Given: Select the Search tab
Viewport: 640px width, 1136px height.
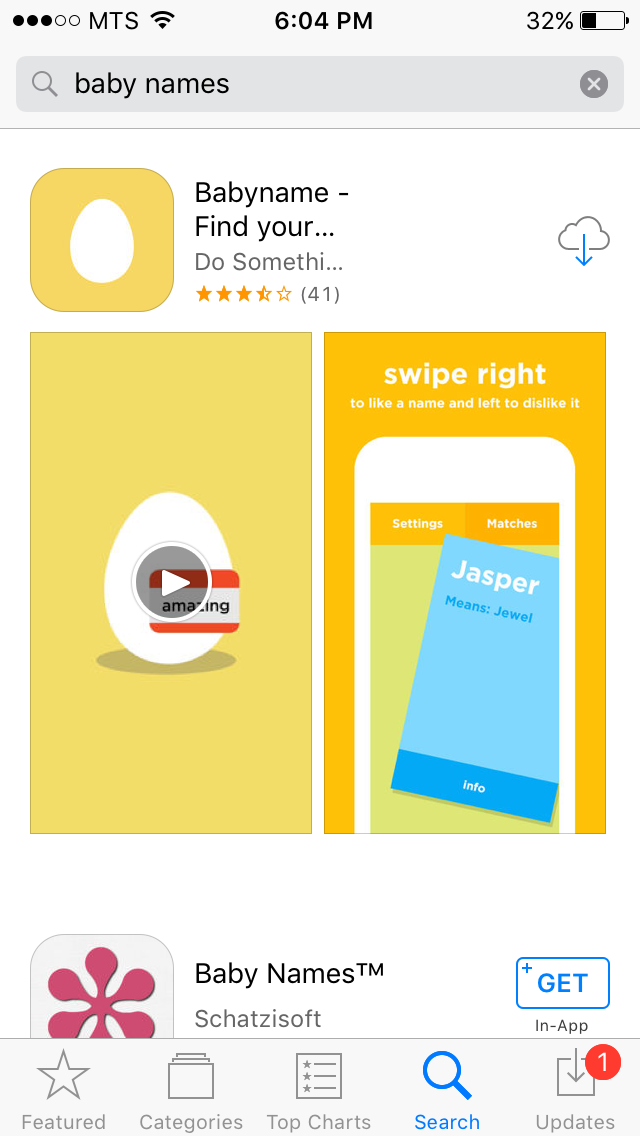Looking at the screenshot, I should pos(447,1090).
